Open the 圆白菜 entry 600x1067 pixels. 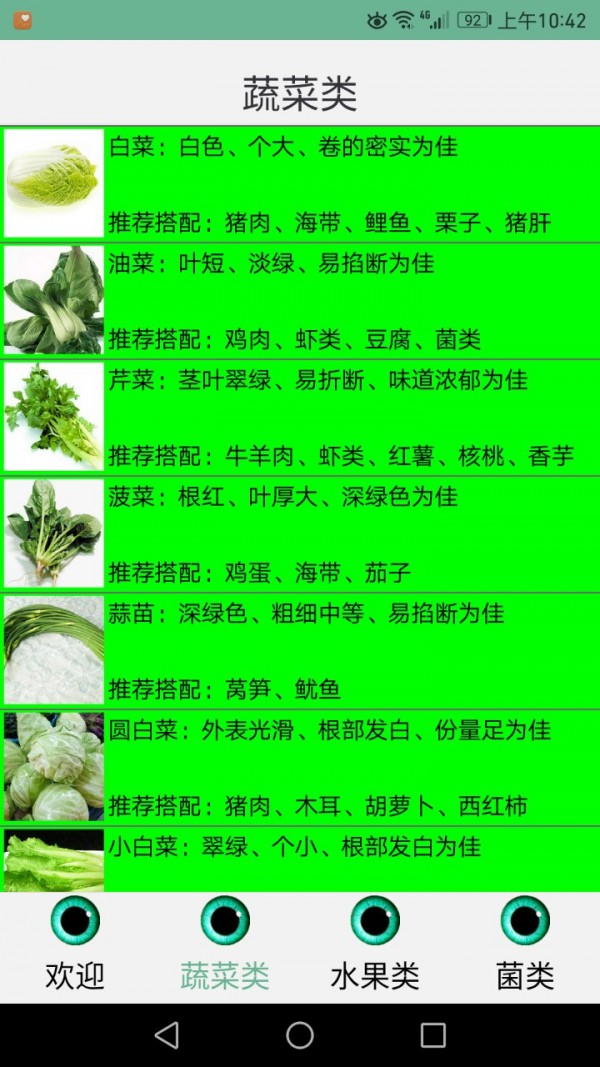point(300,768)
